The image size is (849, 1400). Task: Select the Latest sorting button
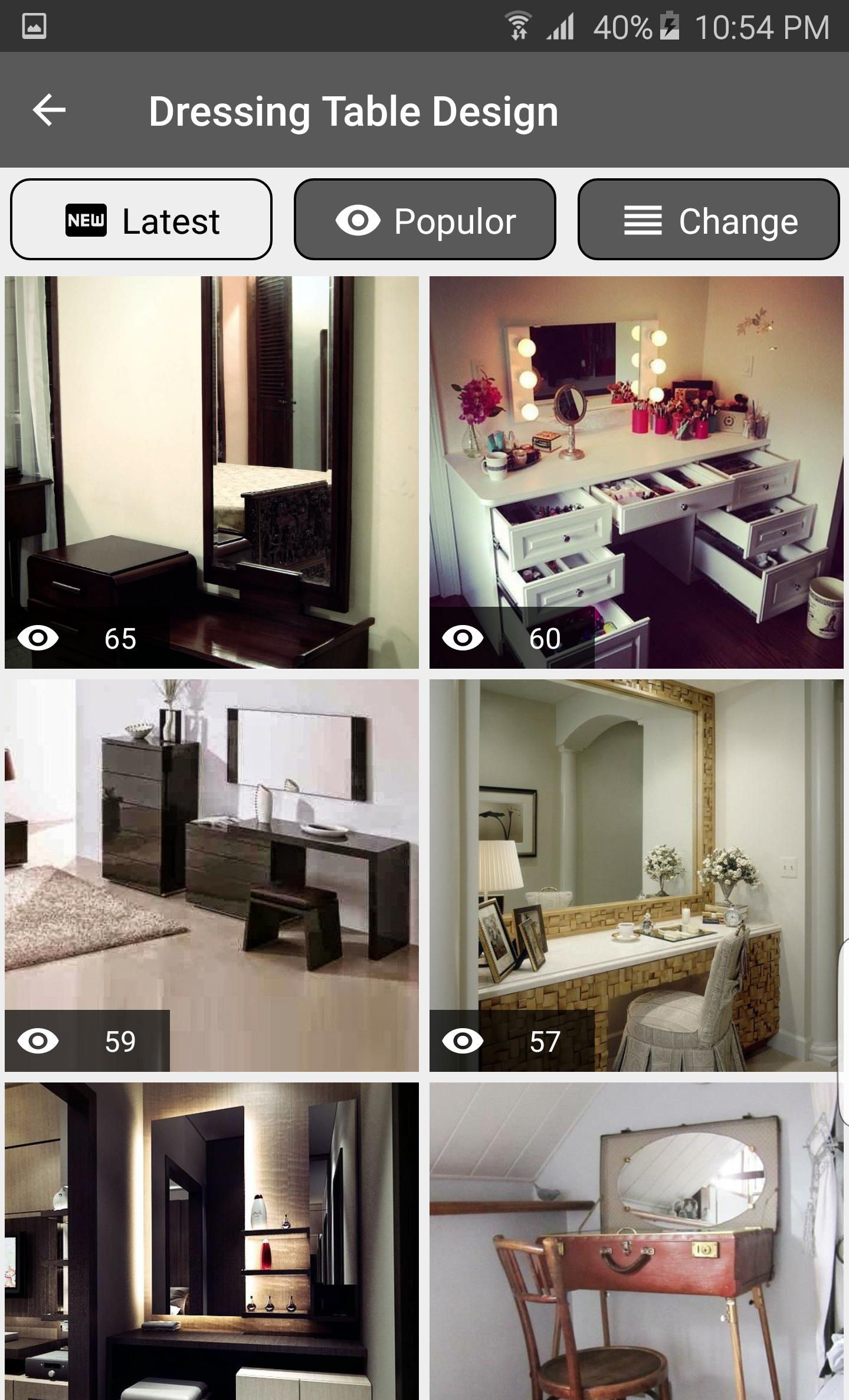[x=141, y=220]
